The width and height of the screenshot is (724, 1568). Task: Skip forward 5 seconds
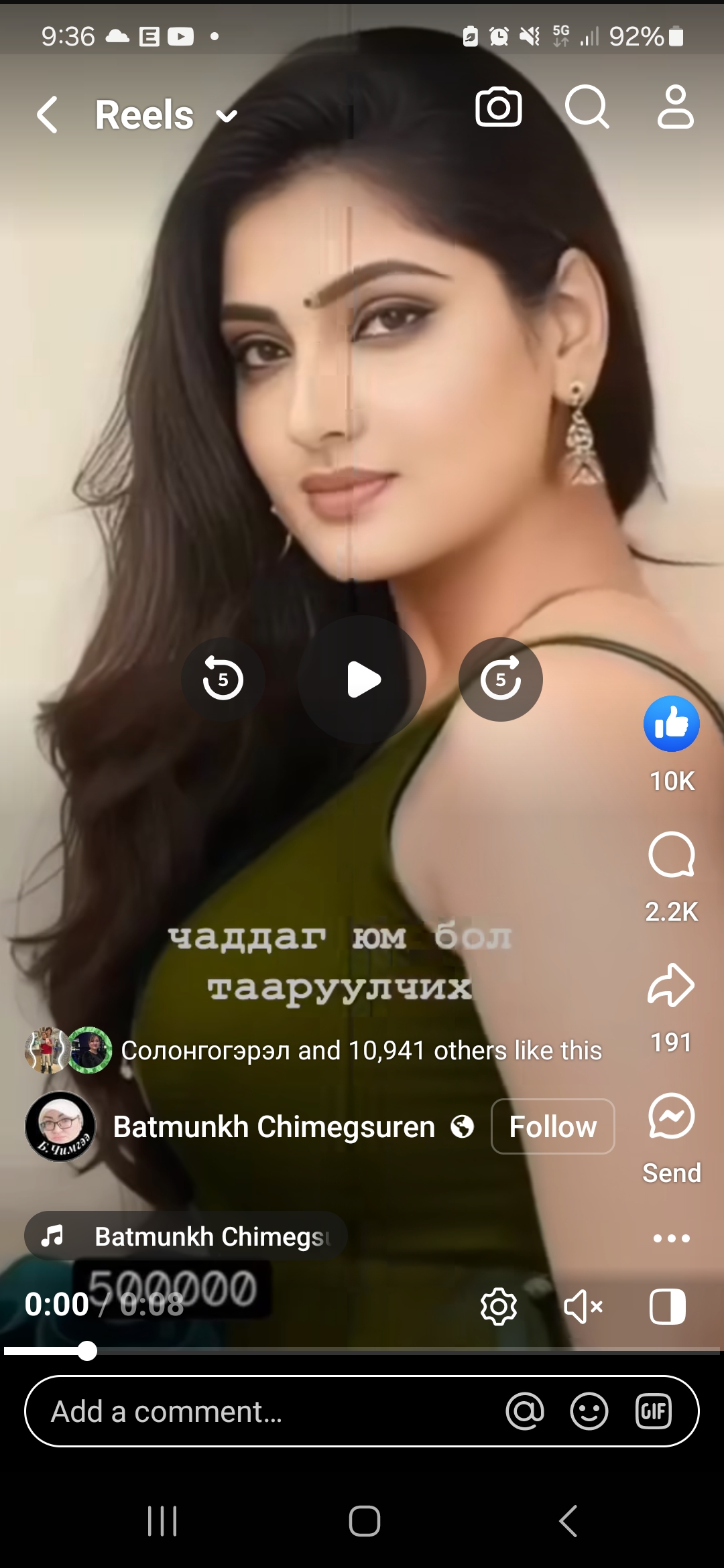coord(500,679)
